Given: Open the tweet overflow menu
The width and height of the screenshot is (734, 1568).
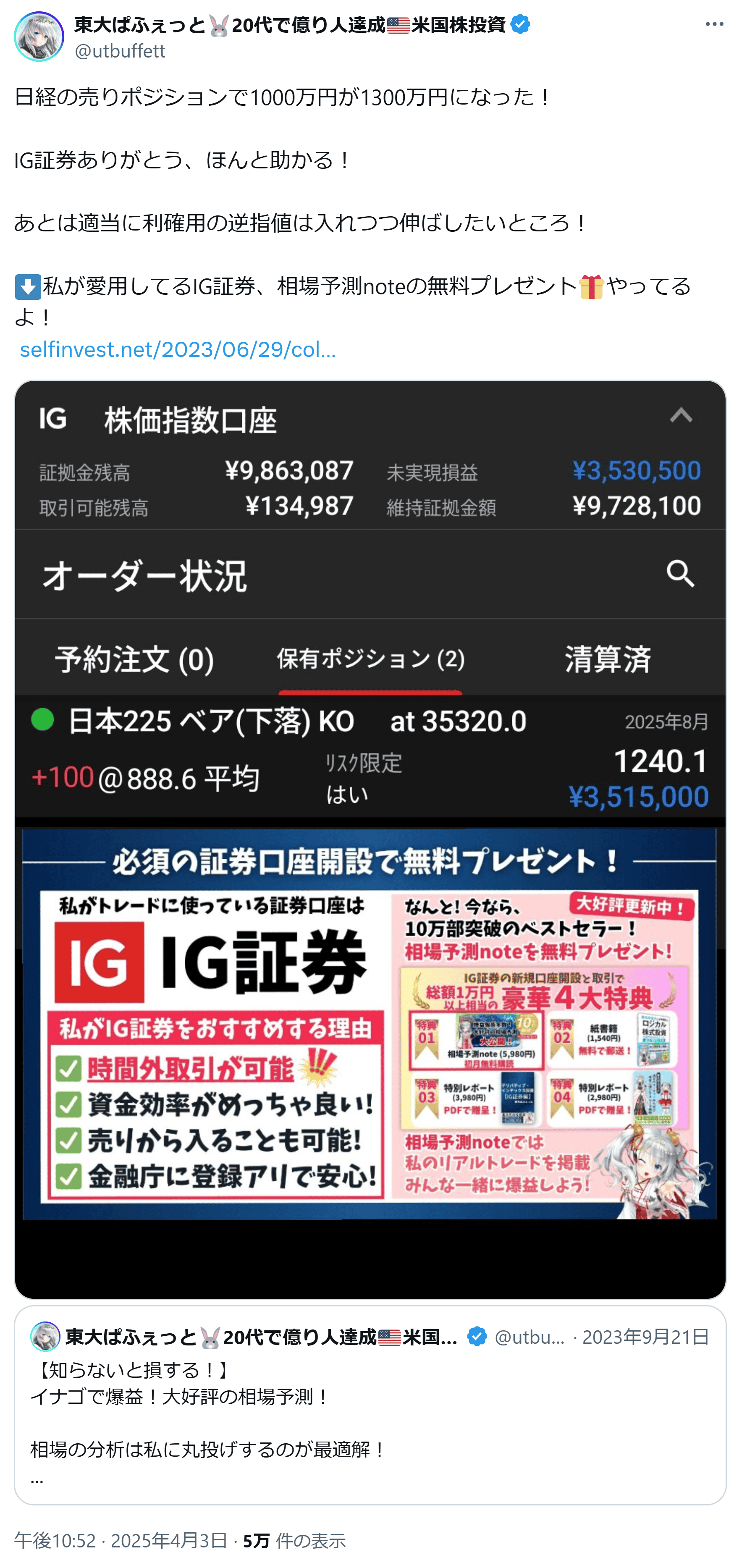Looking at the screenshot, I should [714, 24].
